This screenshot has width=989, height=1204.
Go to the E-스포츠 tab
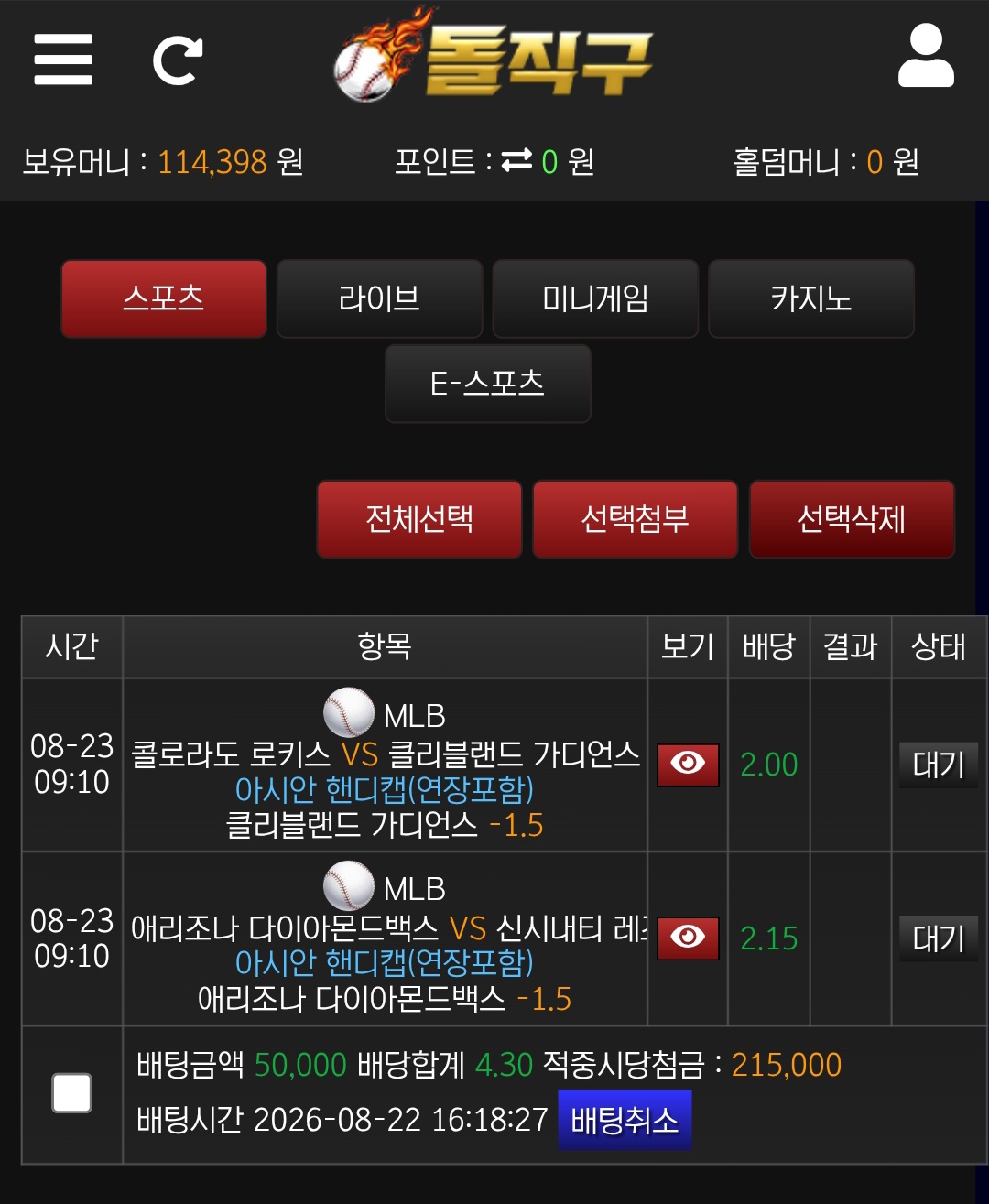[488, 383]
